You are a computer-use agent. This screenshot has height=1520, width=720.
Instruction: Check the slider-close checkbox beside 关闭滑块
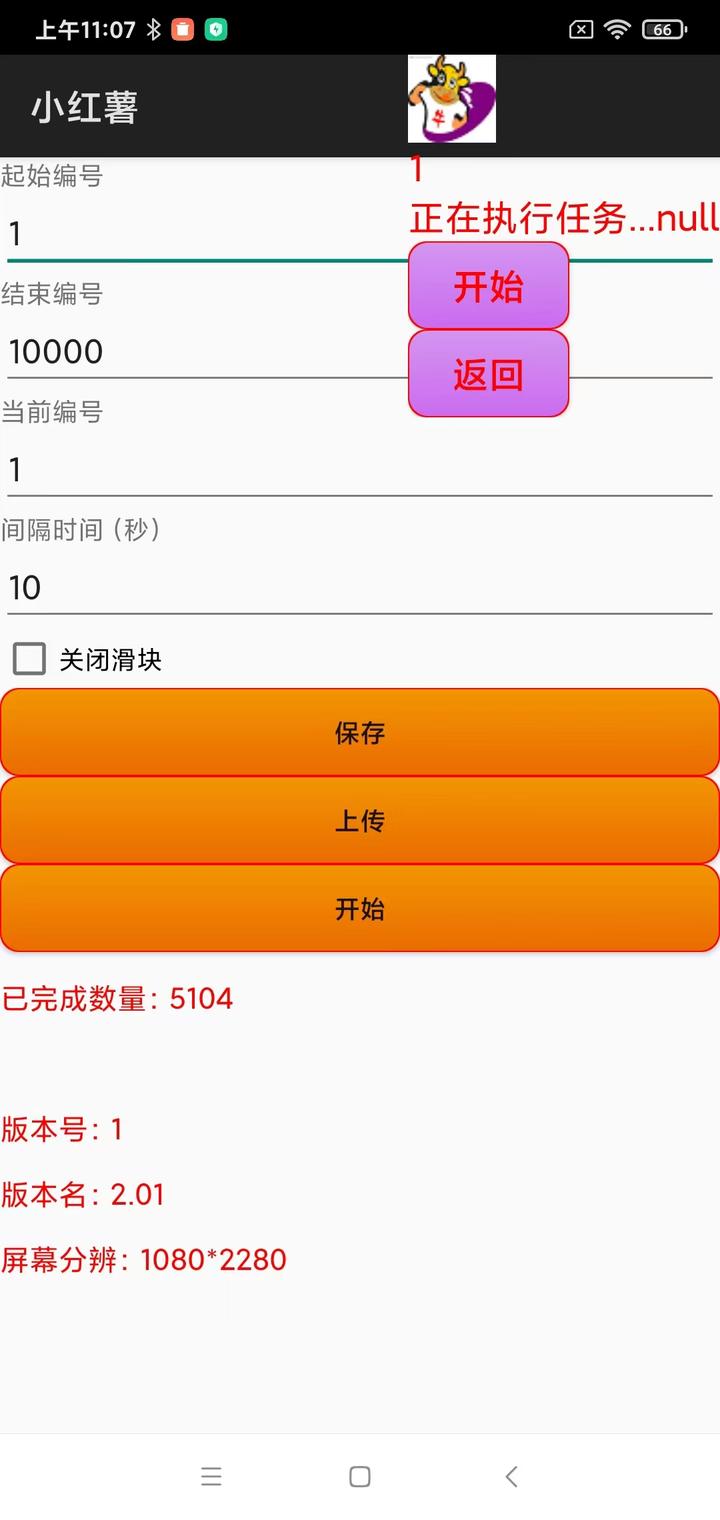pyautogui.click(x=29, y=658)
